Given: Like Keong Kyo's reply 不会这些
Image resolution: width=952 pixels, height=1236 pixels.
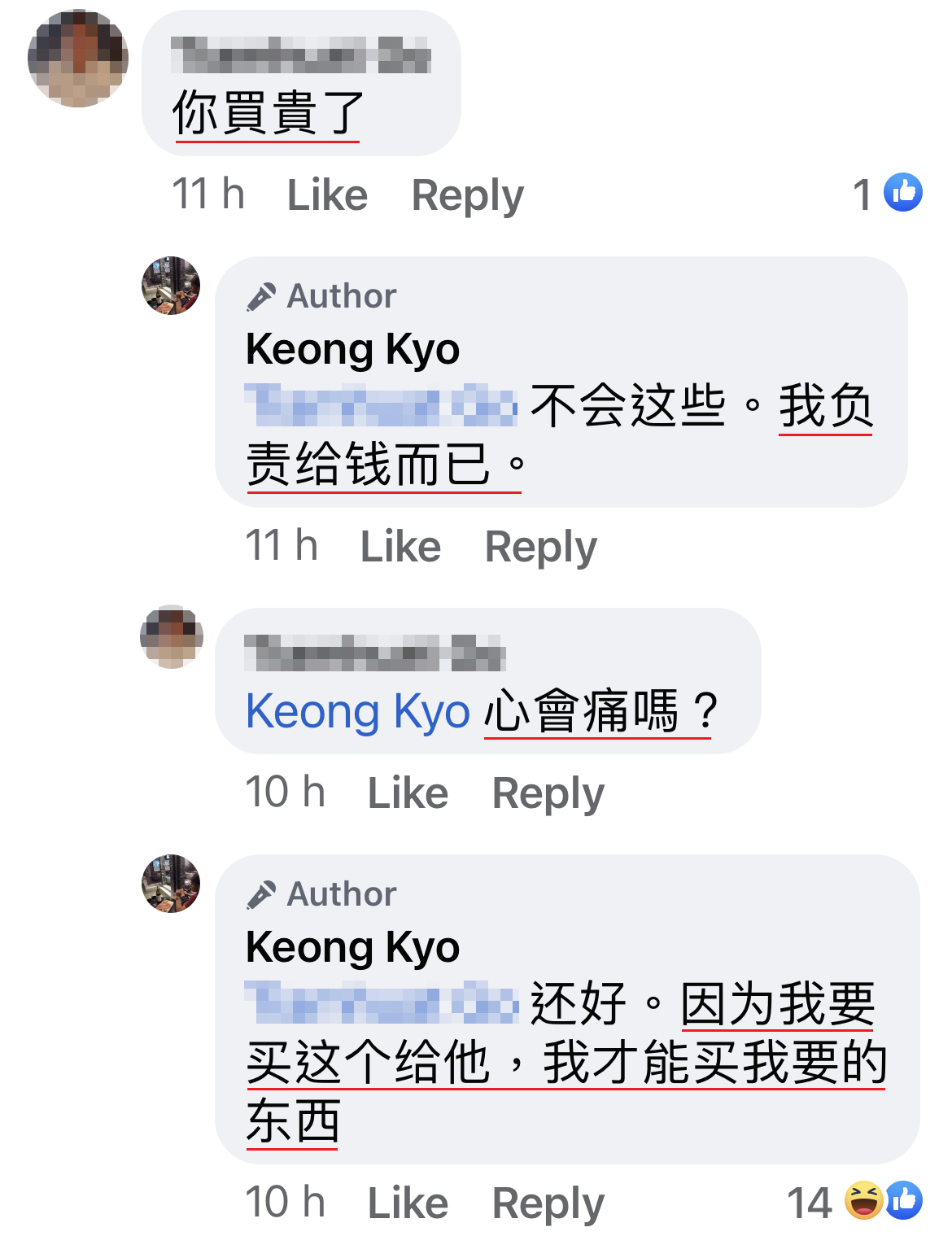Looking at the screenshot, I should coord(400,546).
